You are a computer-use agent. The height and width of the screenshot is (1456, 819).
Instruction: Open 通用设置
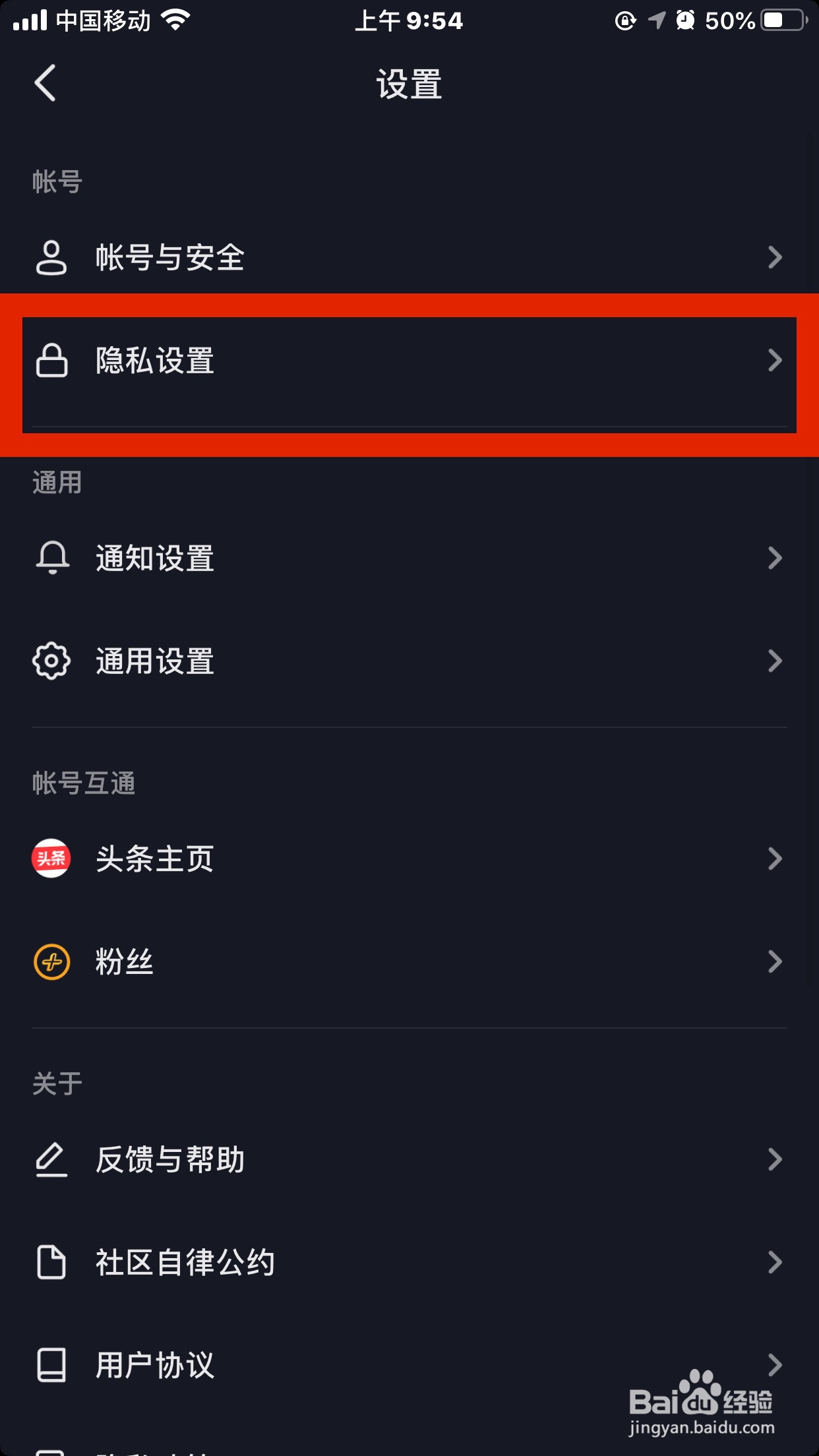(x=409, y=661)
